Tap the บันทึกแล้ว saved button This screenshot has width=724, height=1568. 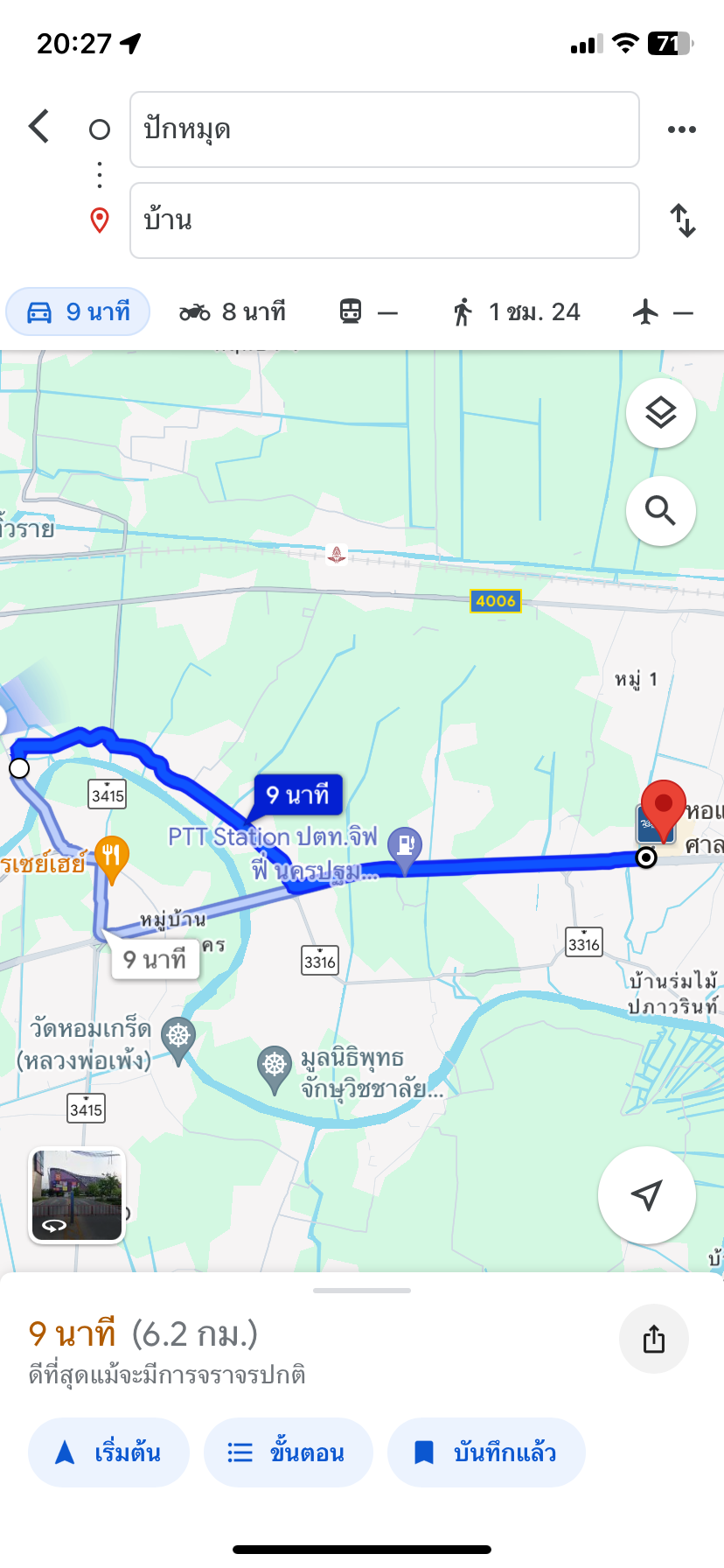486,1452
